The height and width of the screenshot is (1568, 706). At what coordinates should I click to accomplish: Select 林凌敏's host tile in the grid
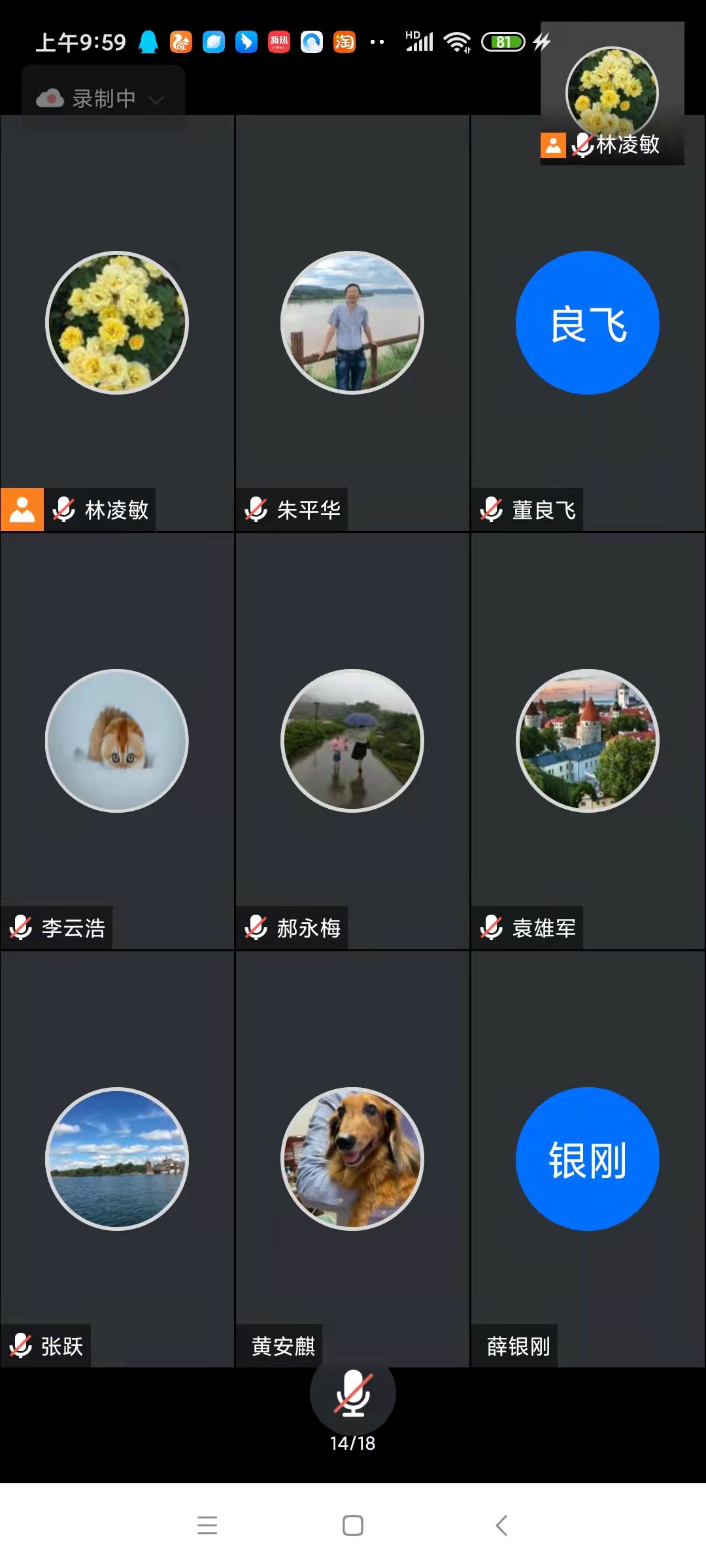pyautogui.click(x=117, y=323)
